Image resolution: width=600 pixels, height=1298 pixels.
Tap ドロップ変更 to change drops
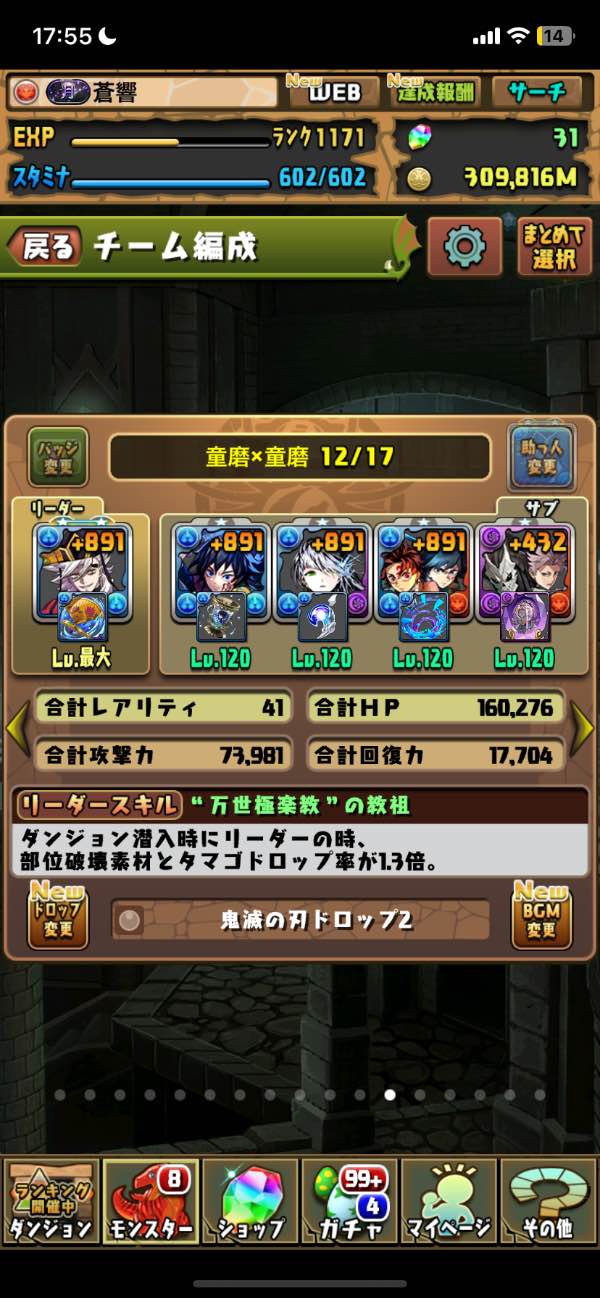click(x=57, y=916)
